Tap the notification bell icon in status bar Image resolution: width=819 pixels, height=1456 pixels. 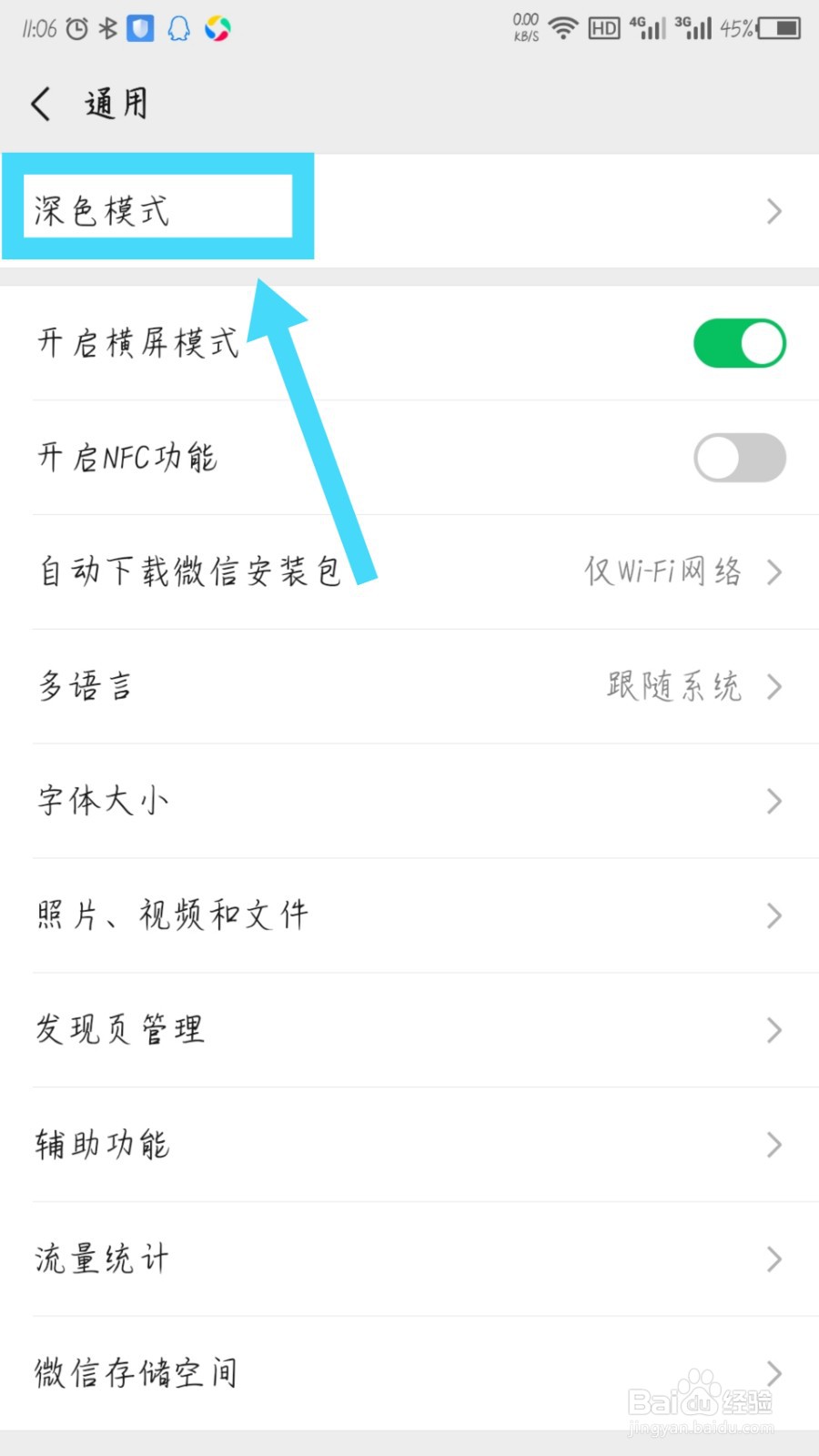pos(178,27)
